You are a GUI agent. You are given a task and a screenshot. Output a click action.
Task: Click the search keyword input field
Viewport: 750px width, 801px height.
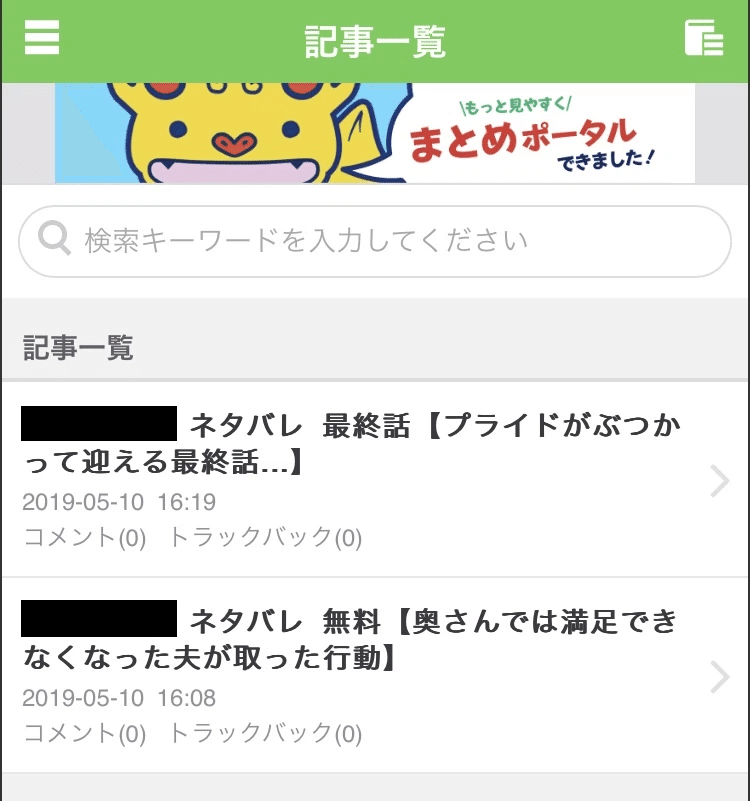point(375,240)
